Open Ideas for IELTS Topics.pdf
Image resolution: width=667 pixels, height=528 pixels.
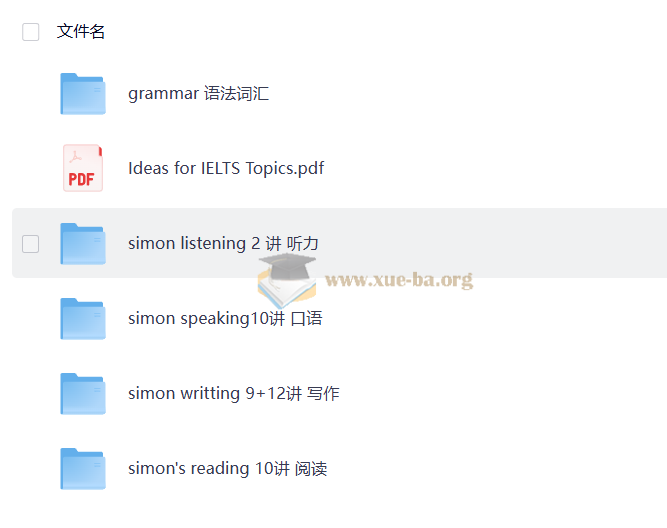(226, 168)
